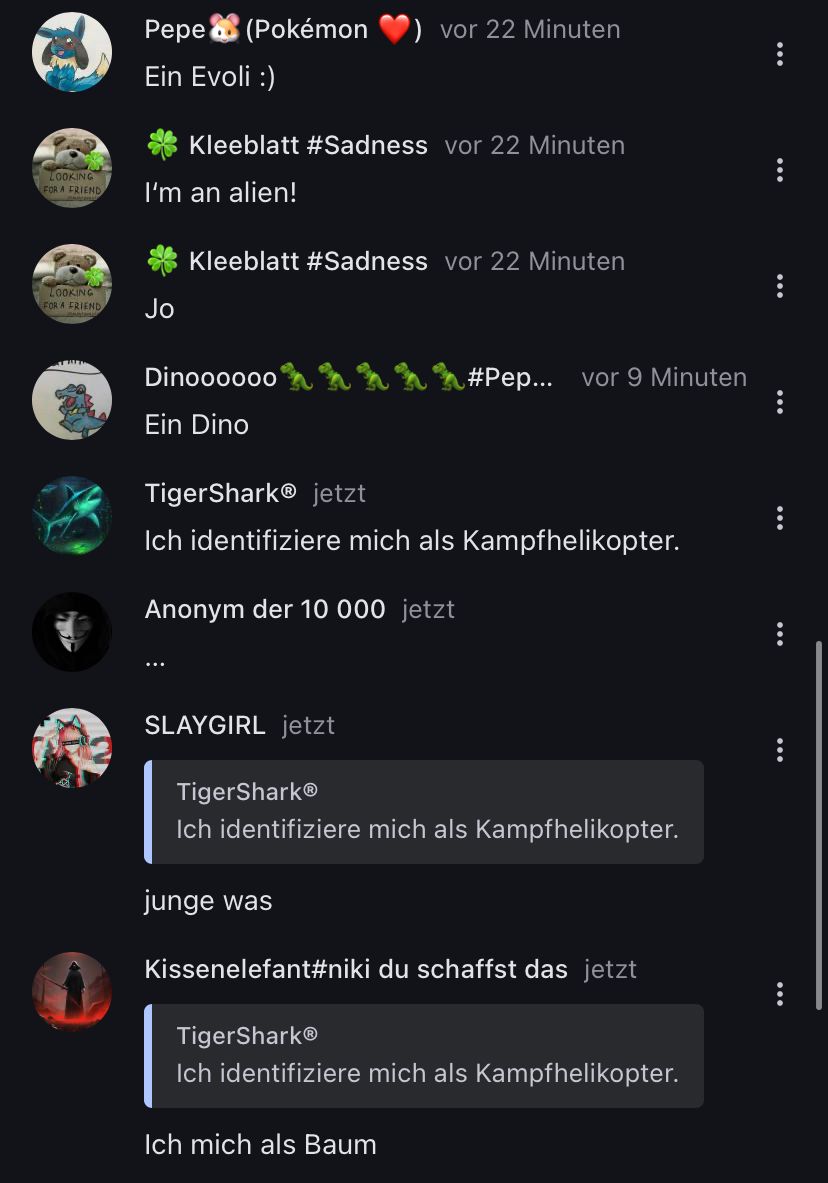
Task: Open options for Anonym der 10 000's comment
Action: pos(780,634)
